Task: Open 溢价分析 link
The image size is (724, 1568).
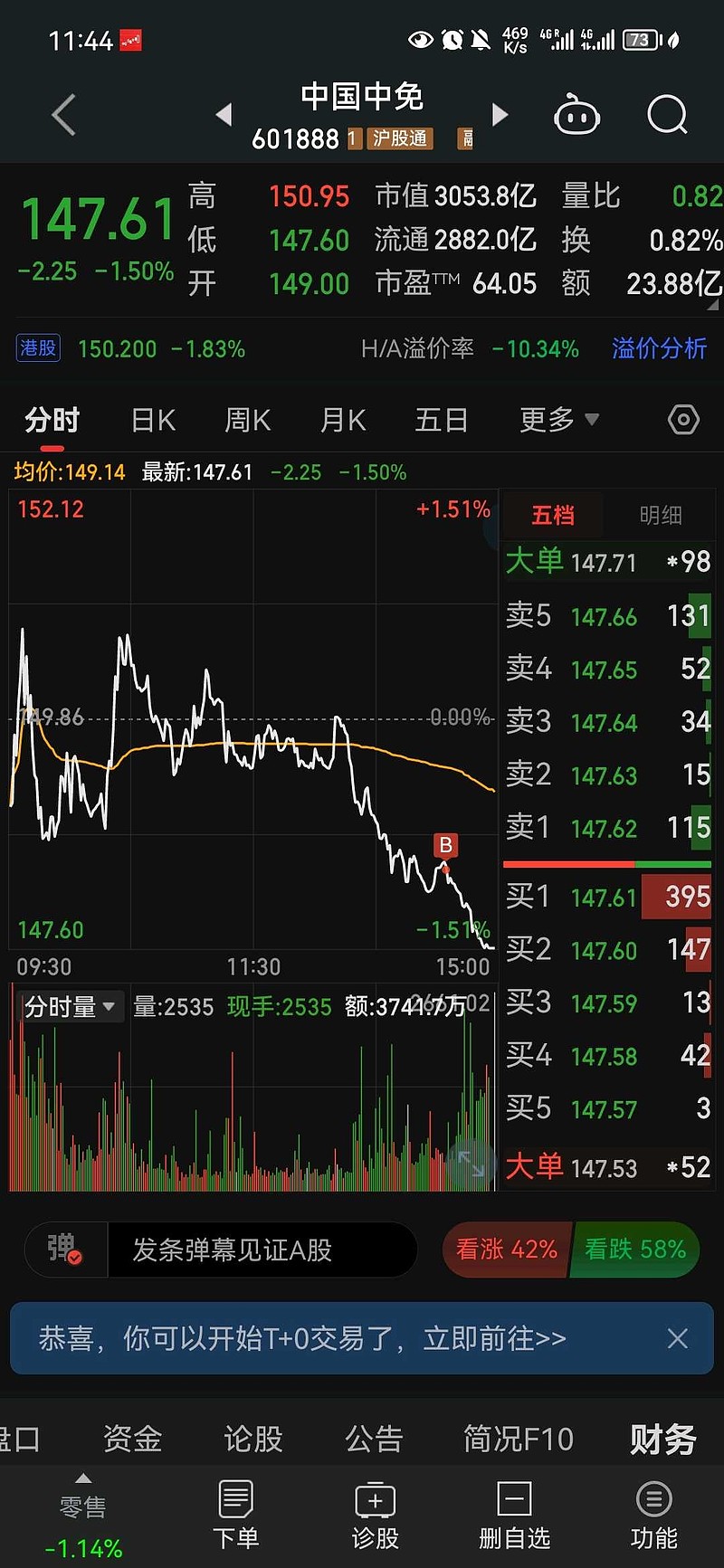Action: tap(659, 348)
